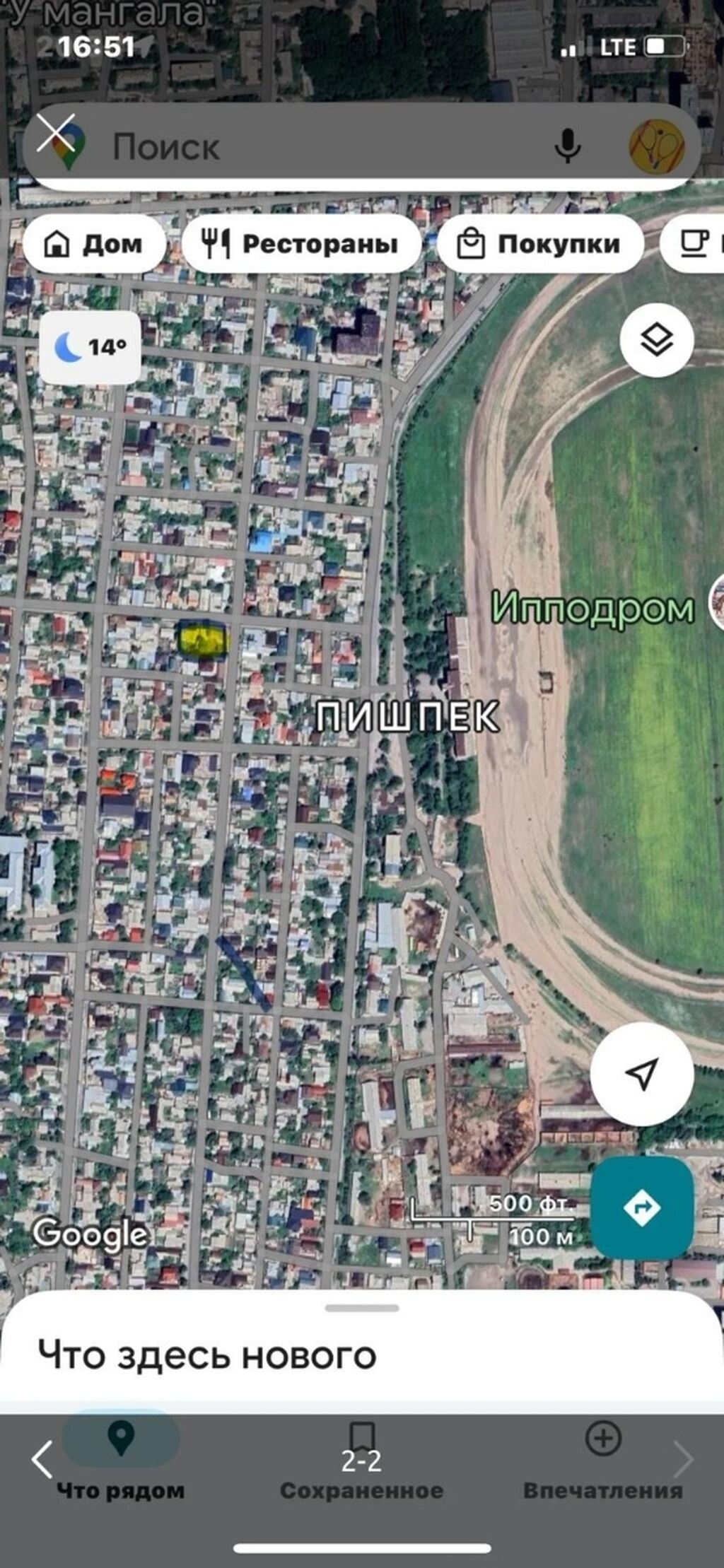724x1568 pixels.
Task: Select the Рестораны chip
Action: click(301, 244)
